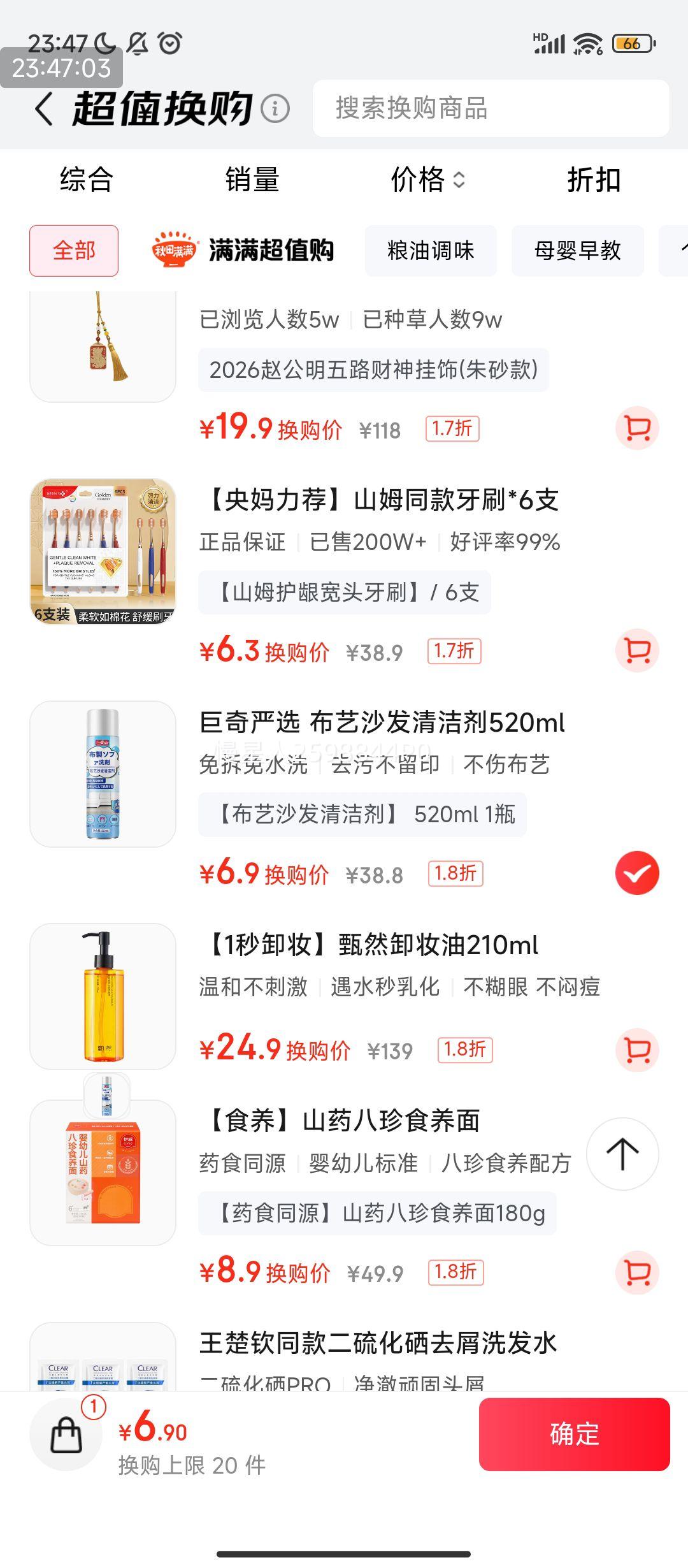
Task: Filter by 粮油调味 chip
Action: tap(431, 250)
